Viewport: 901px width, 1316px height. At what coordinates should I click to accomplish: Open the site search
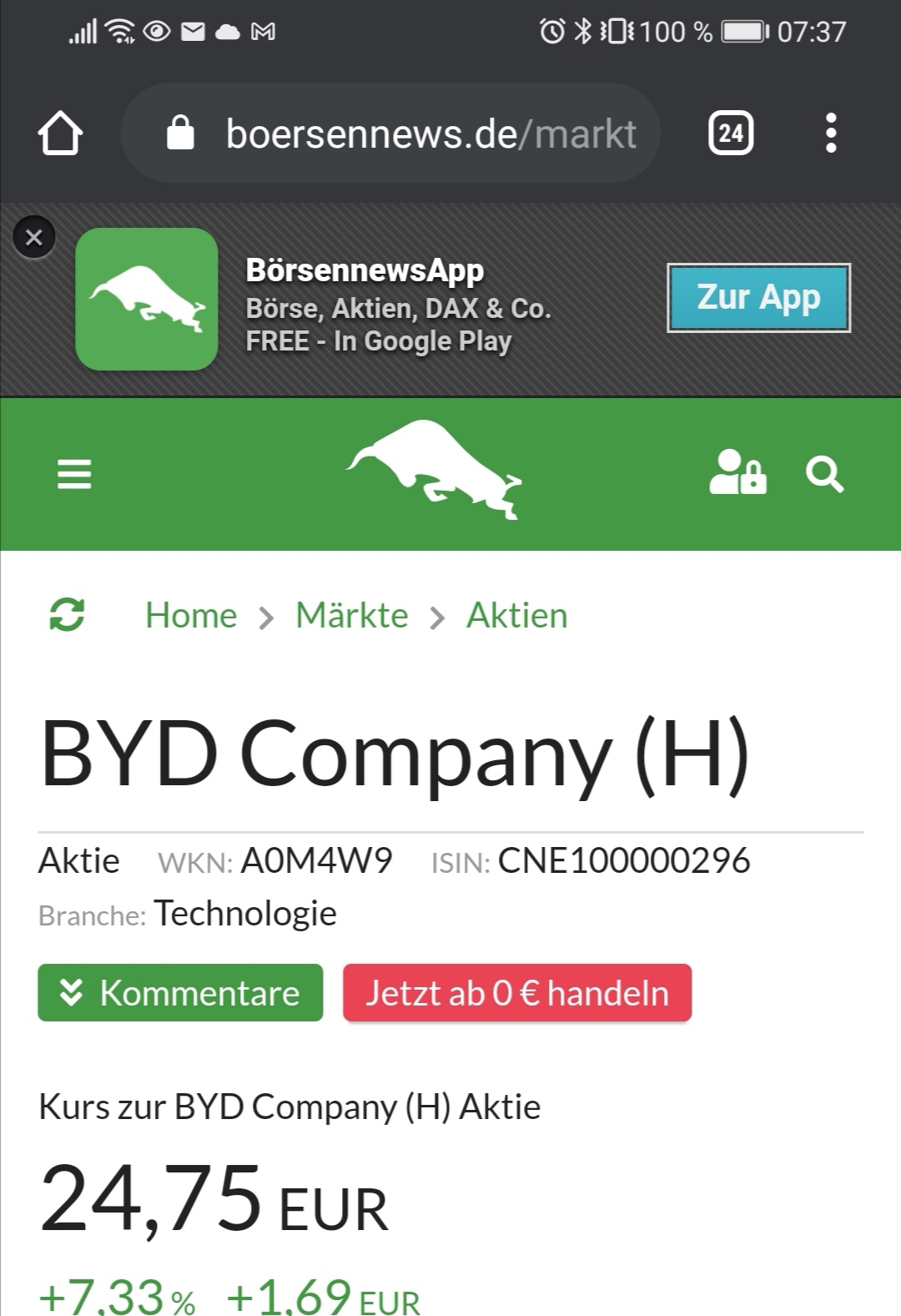[825, 473]
